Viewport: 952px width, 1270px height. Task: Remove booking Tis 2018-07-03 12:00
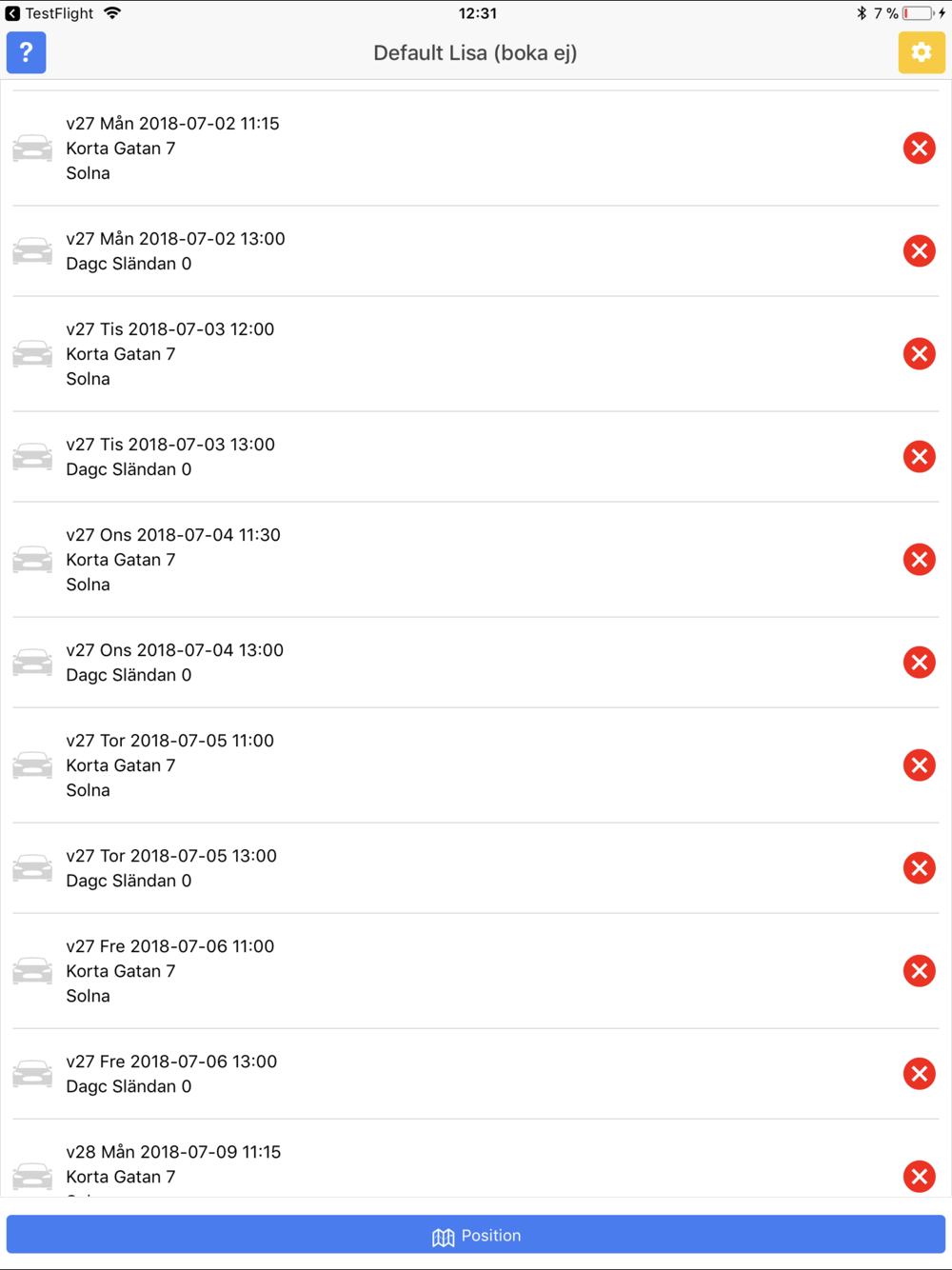click(919, 354)
